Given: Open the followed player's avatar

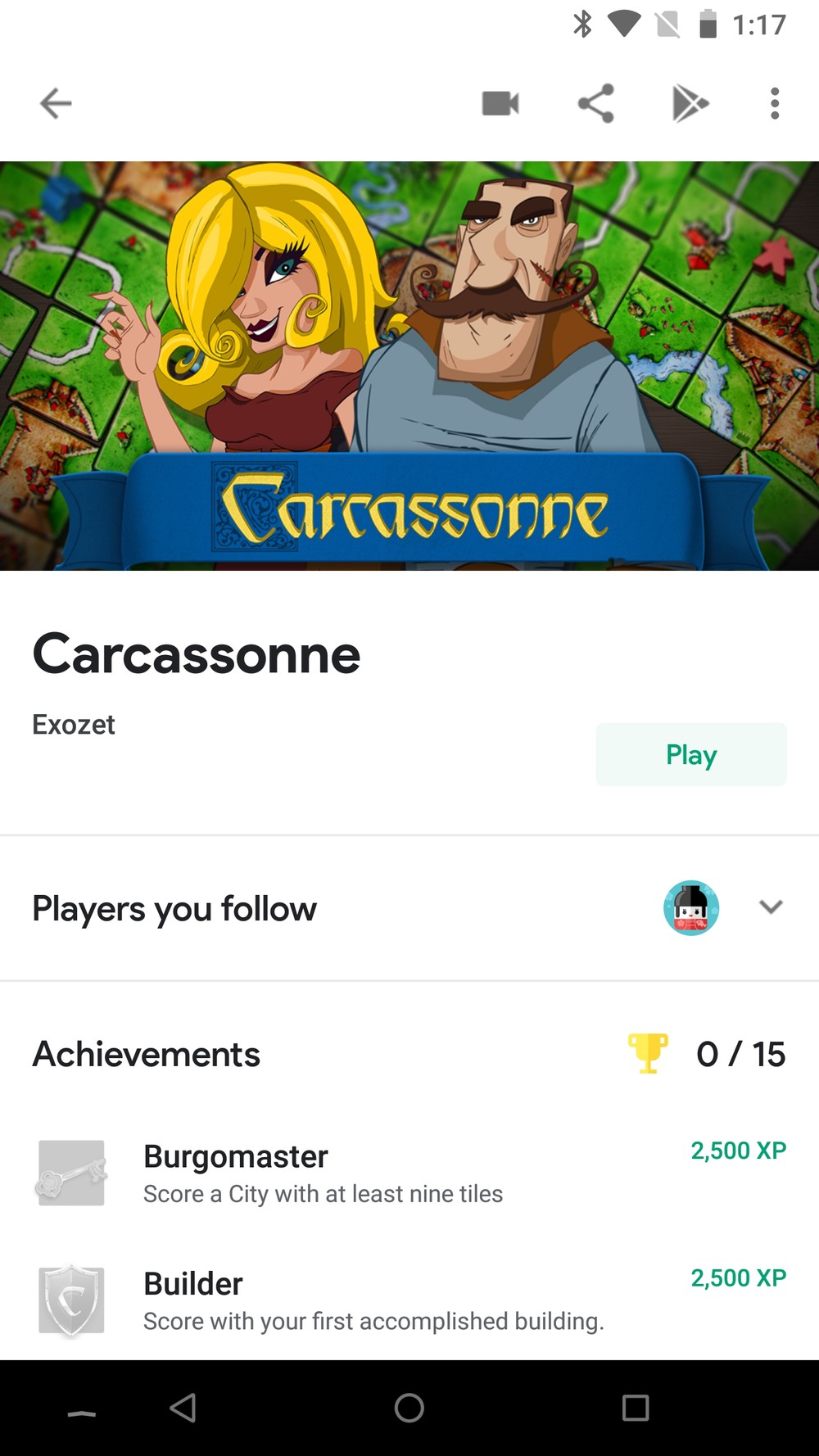Looking at the screenshot, I should [691, 907].
